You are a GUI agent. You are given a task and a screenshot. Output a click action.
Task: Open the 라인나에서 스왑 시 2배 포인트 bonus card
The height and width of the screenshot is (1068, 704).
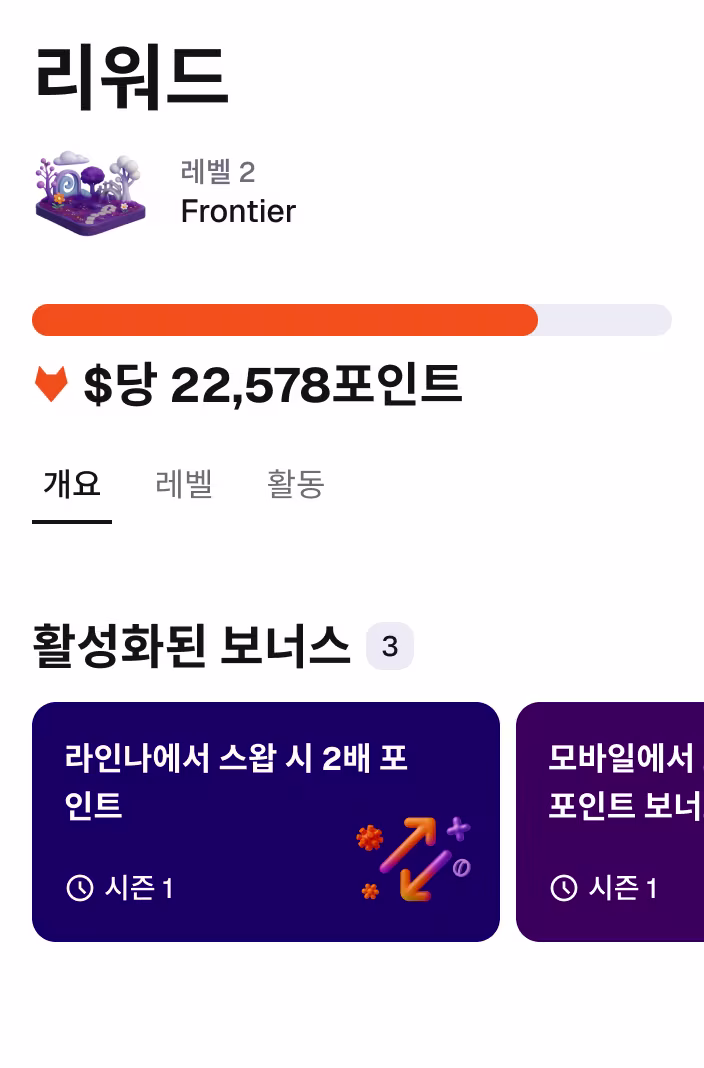pyautogui.click(x=265, y=821)
